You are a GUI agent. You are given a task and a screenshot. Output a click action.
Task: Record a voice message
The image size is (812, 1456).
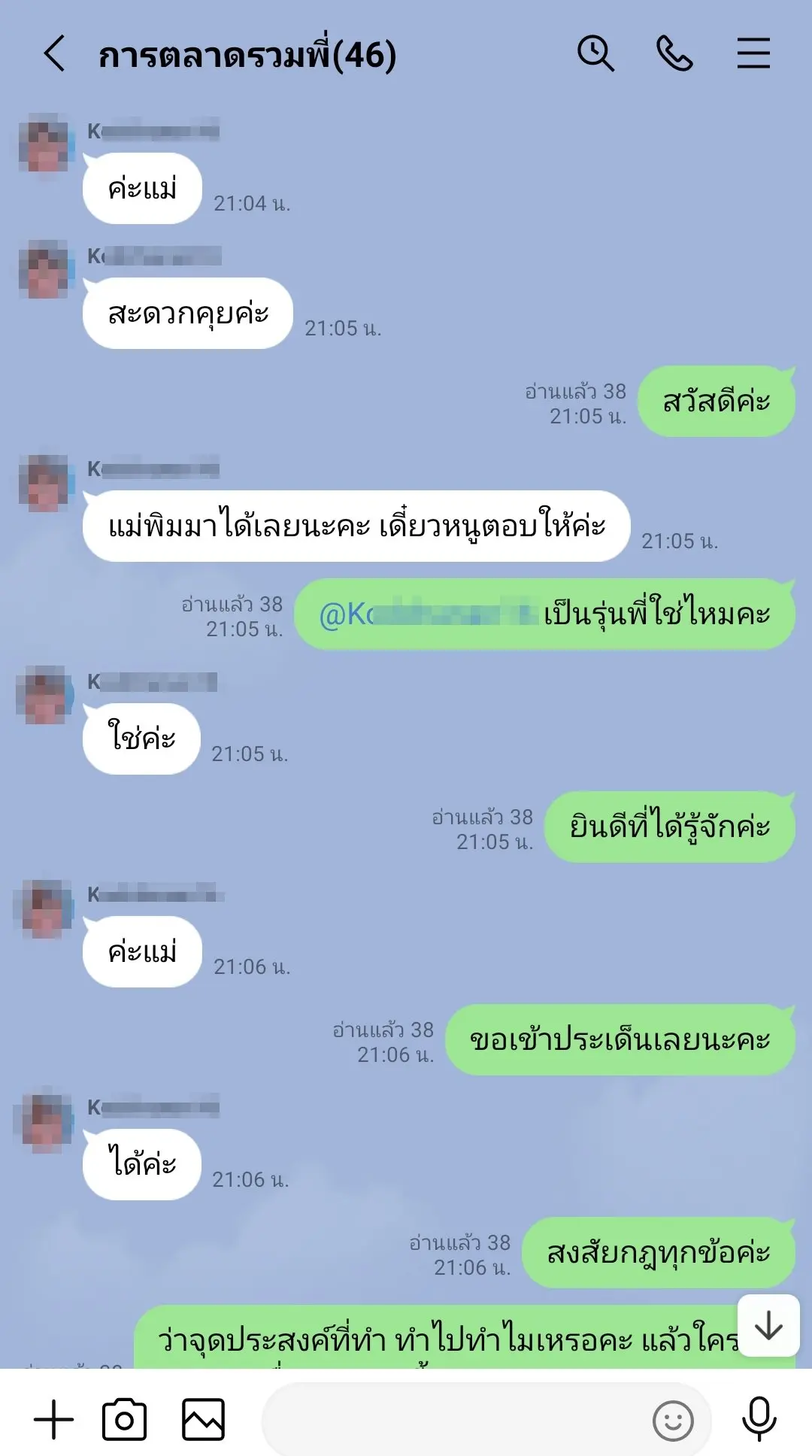(759, 1420)
